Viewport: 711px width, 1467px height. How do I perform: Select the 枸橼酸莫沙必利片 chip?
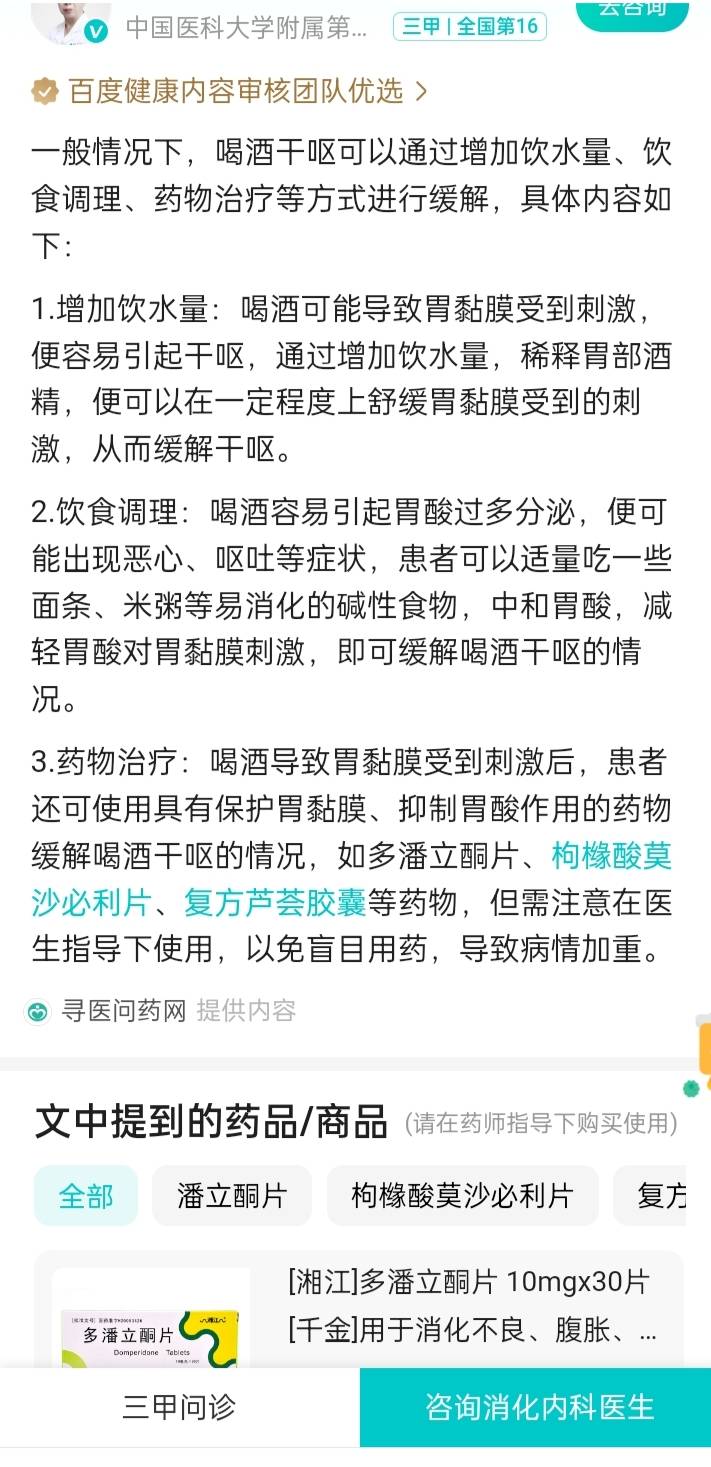point(462,1196)
